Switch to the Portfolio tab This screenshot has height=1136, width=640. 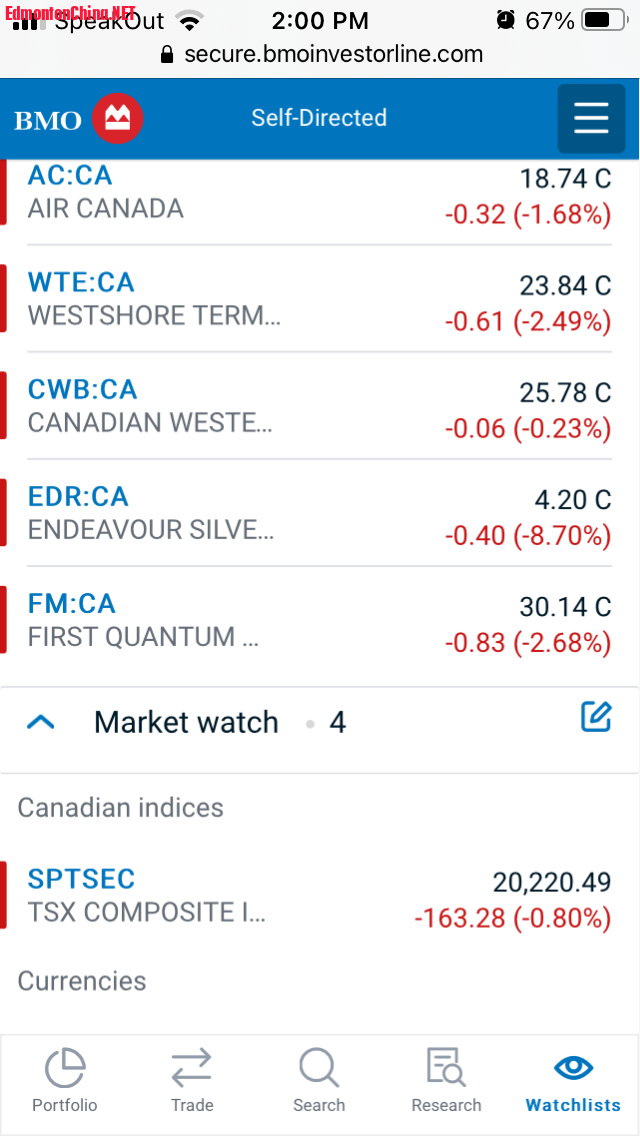pyautogui.click(x=65, y=1081)
